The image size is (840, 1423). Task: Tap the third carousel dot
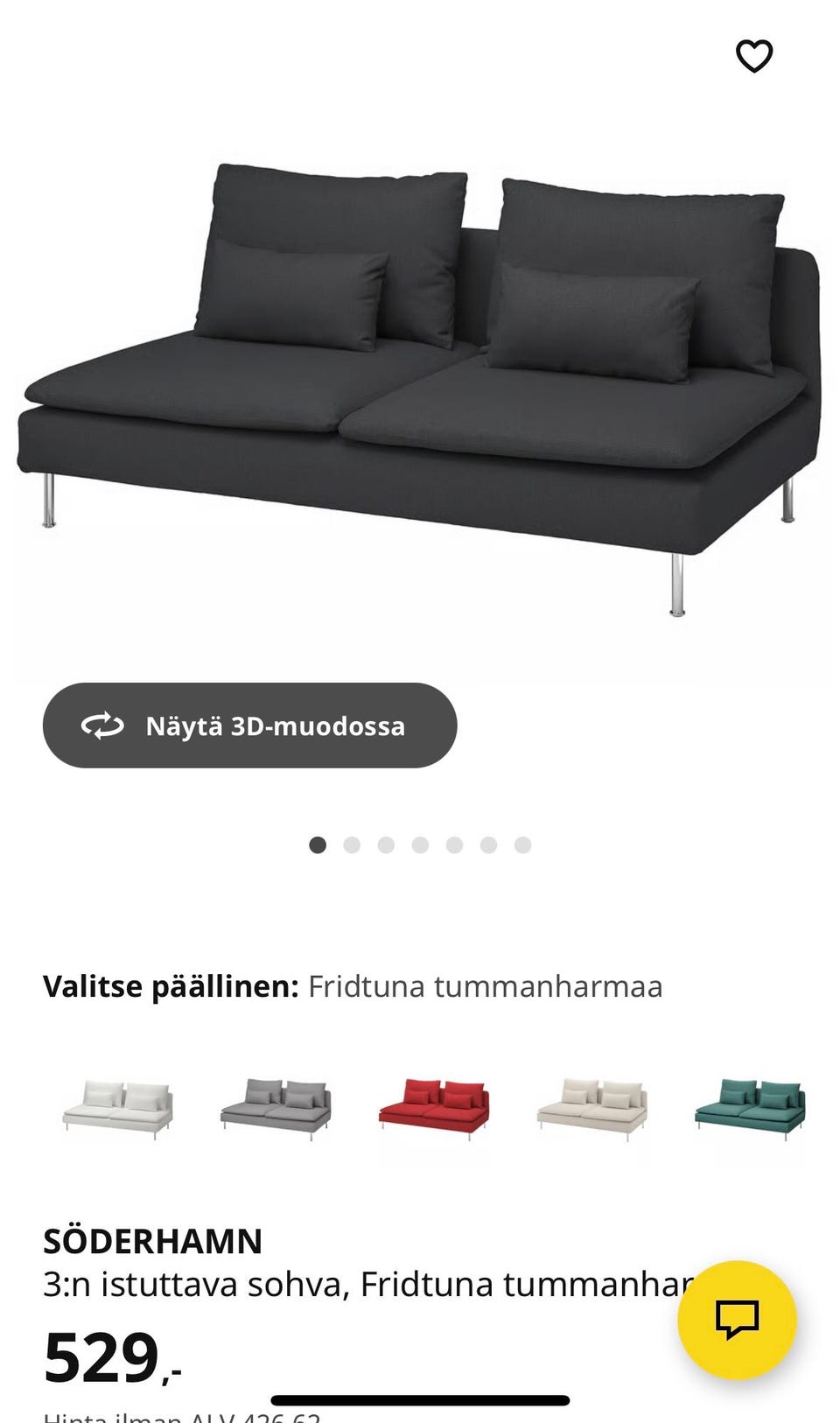pos(386,844)
